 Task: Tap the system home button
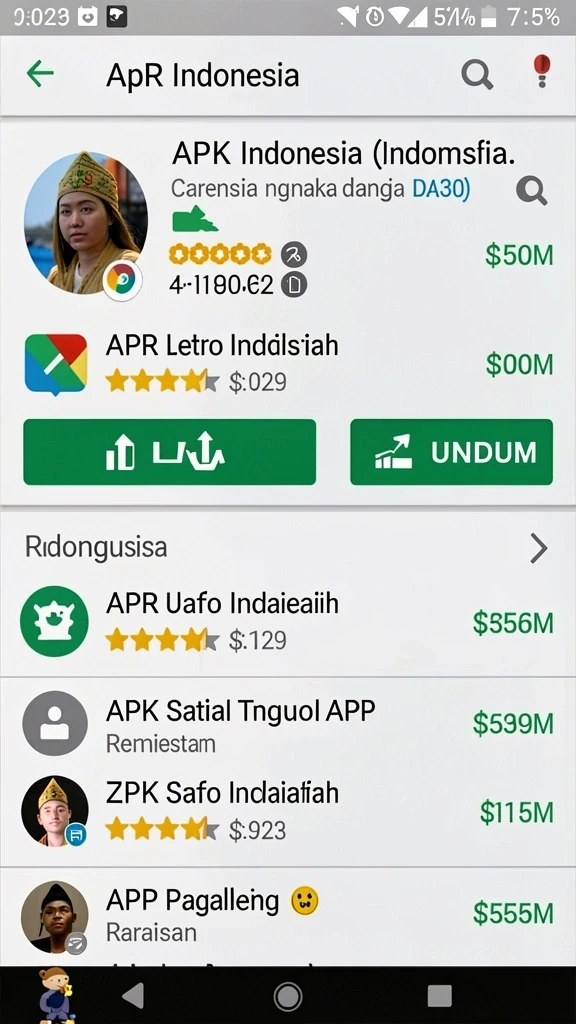click(x=288, y=997)
